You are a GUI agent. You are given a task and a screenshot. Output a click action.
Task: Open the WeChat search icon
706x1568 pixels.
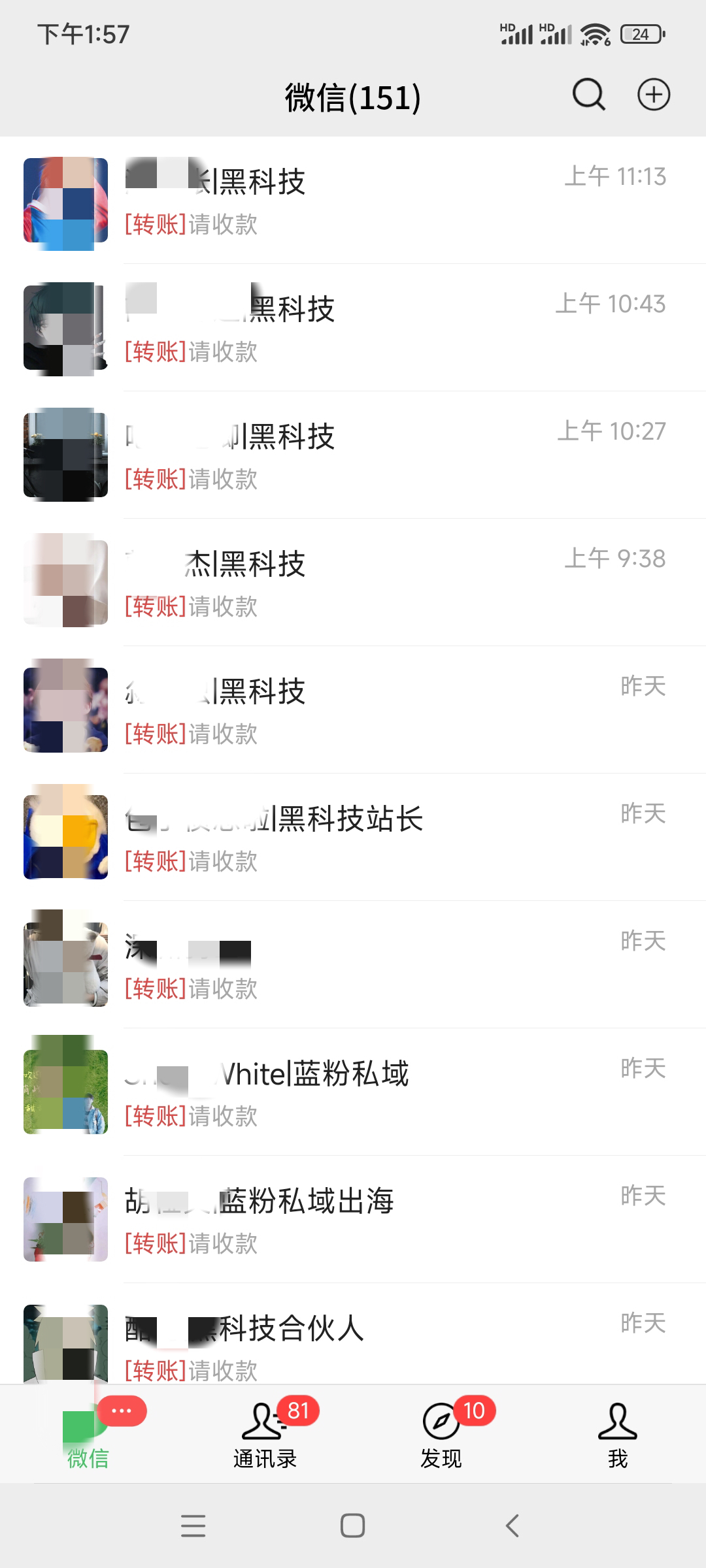coord(589,95)
